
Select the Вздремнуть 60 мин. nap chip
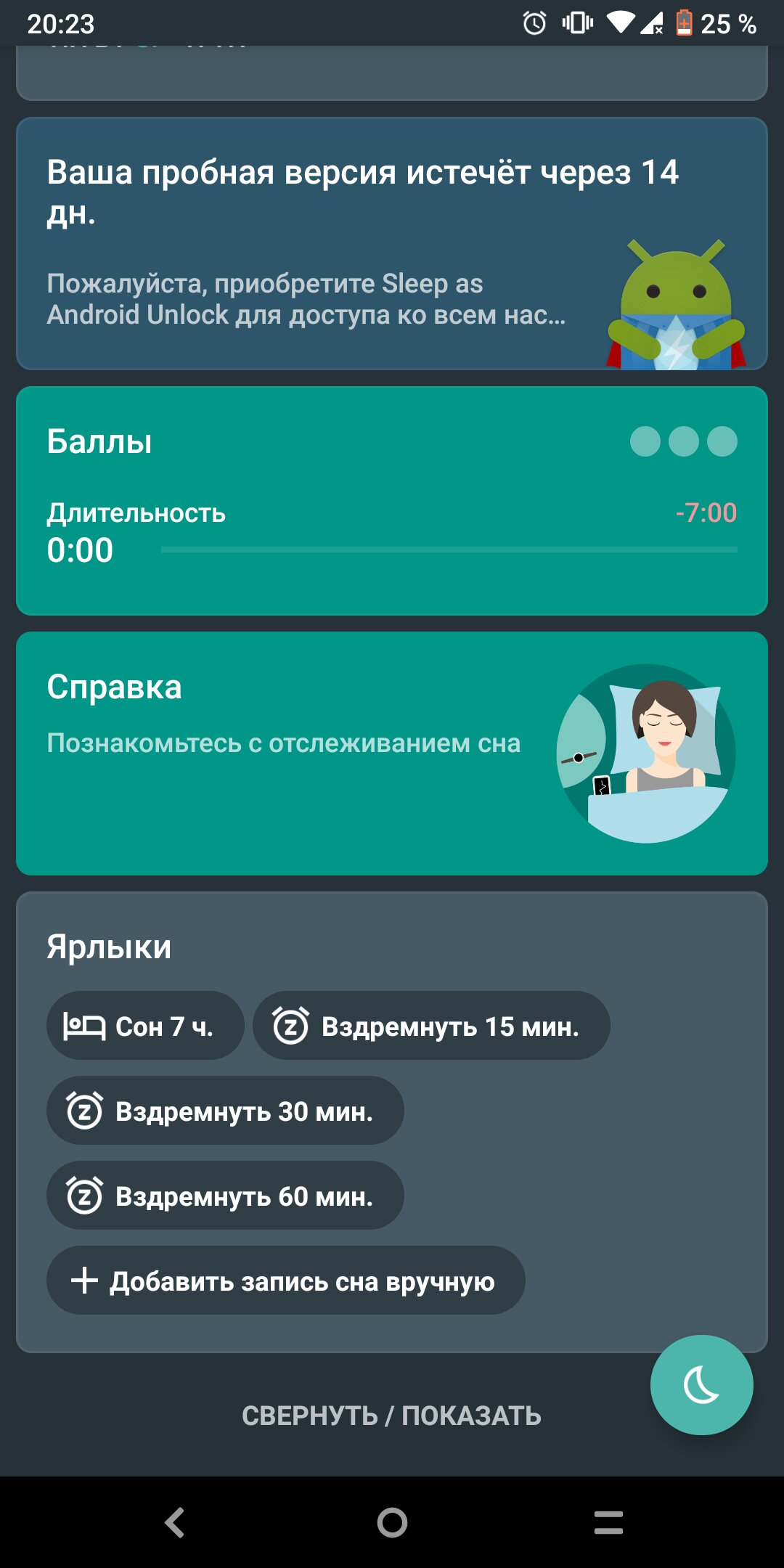225,1196
